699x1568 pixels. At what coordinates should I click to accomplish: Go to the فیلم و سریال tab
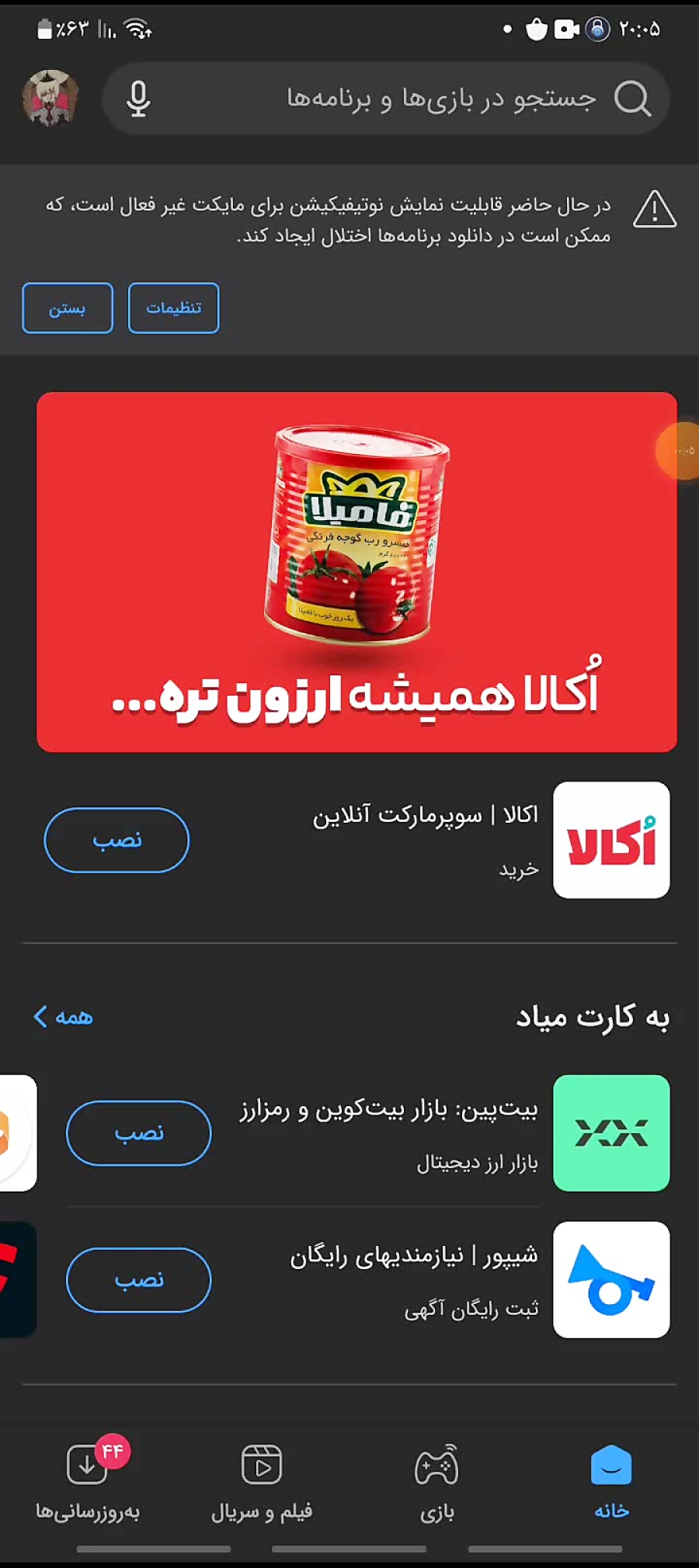pos(262,1481)
